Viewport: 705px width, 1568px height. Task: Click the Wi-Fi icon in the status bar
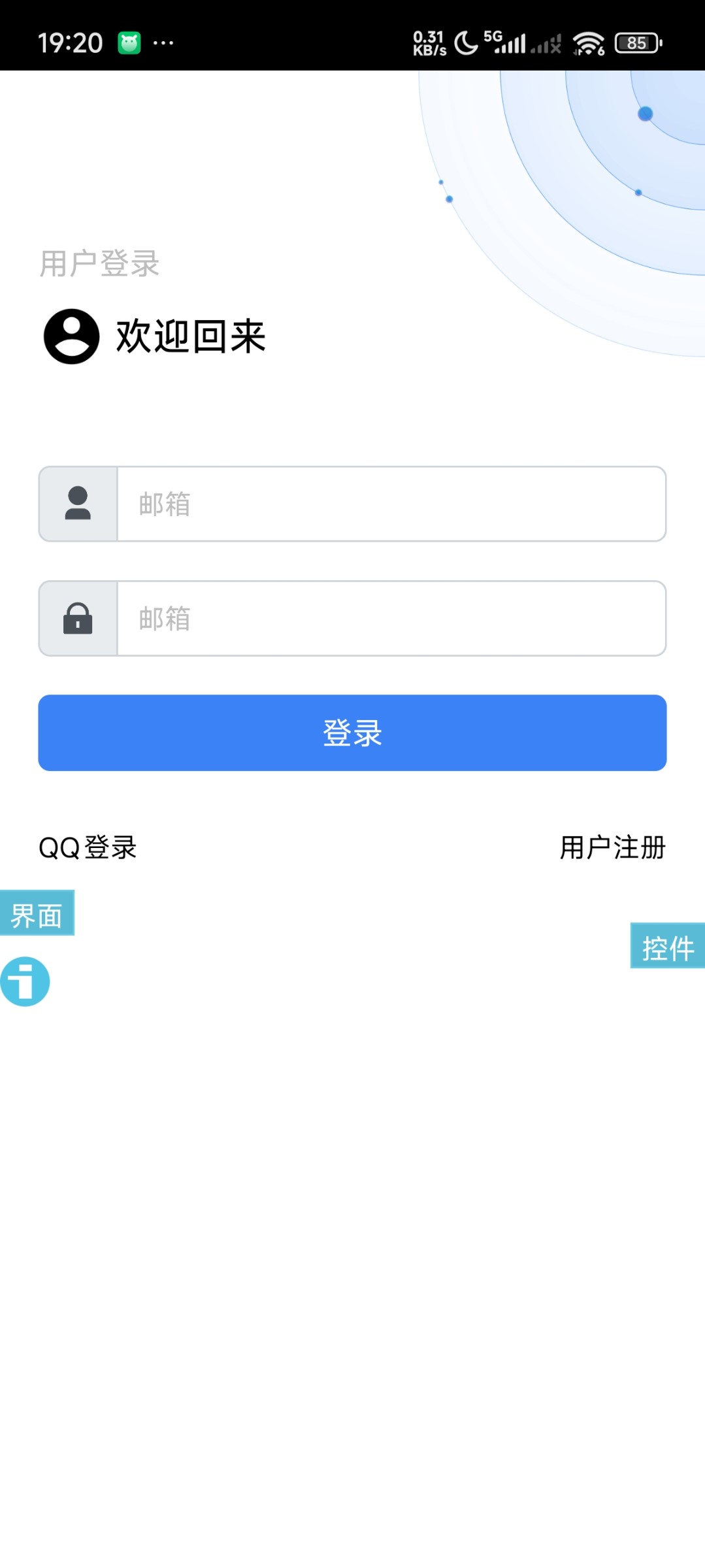tap(587, 42)
